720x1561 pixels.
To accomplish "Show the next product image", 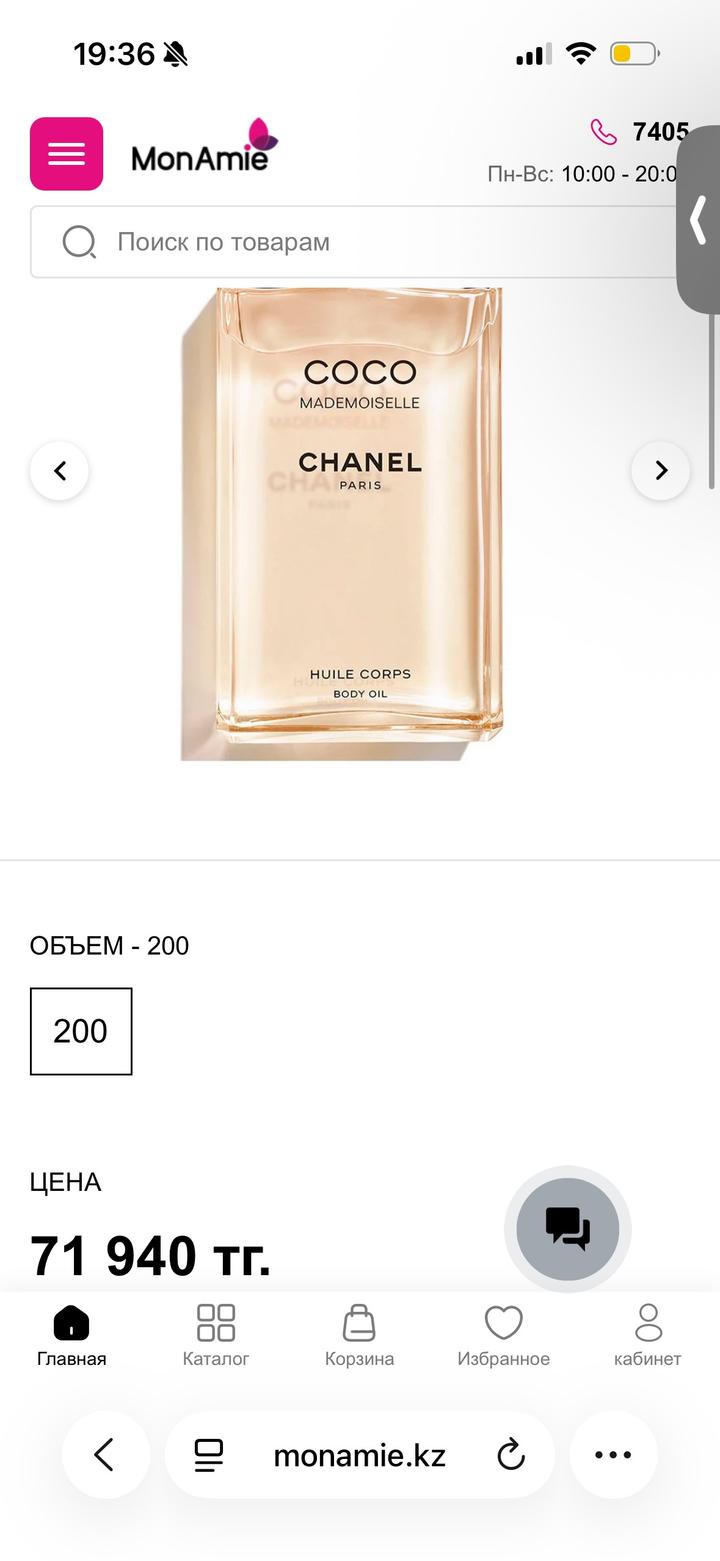I will (660, 470).
